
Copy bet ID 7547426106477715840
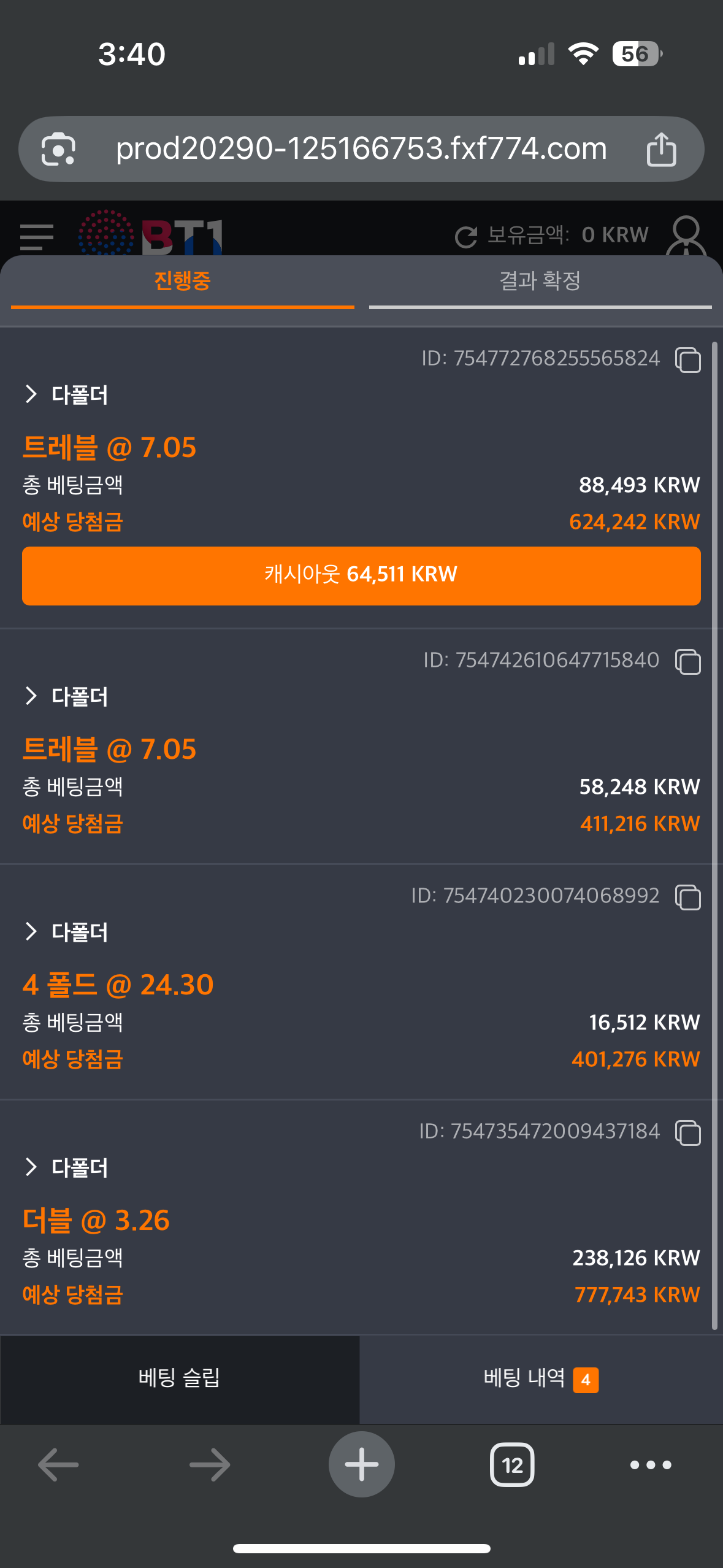pyautogui.click(x=688, y=661)
